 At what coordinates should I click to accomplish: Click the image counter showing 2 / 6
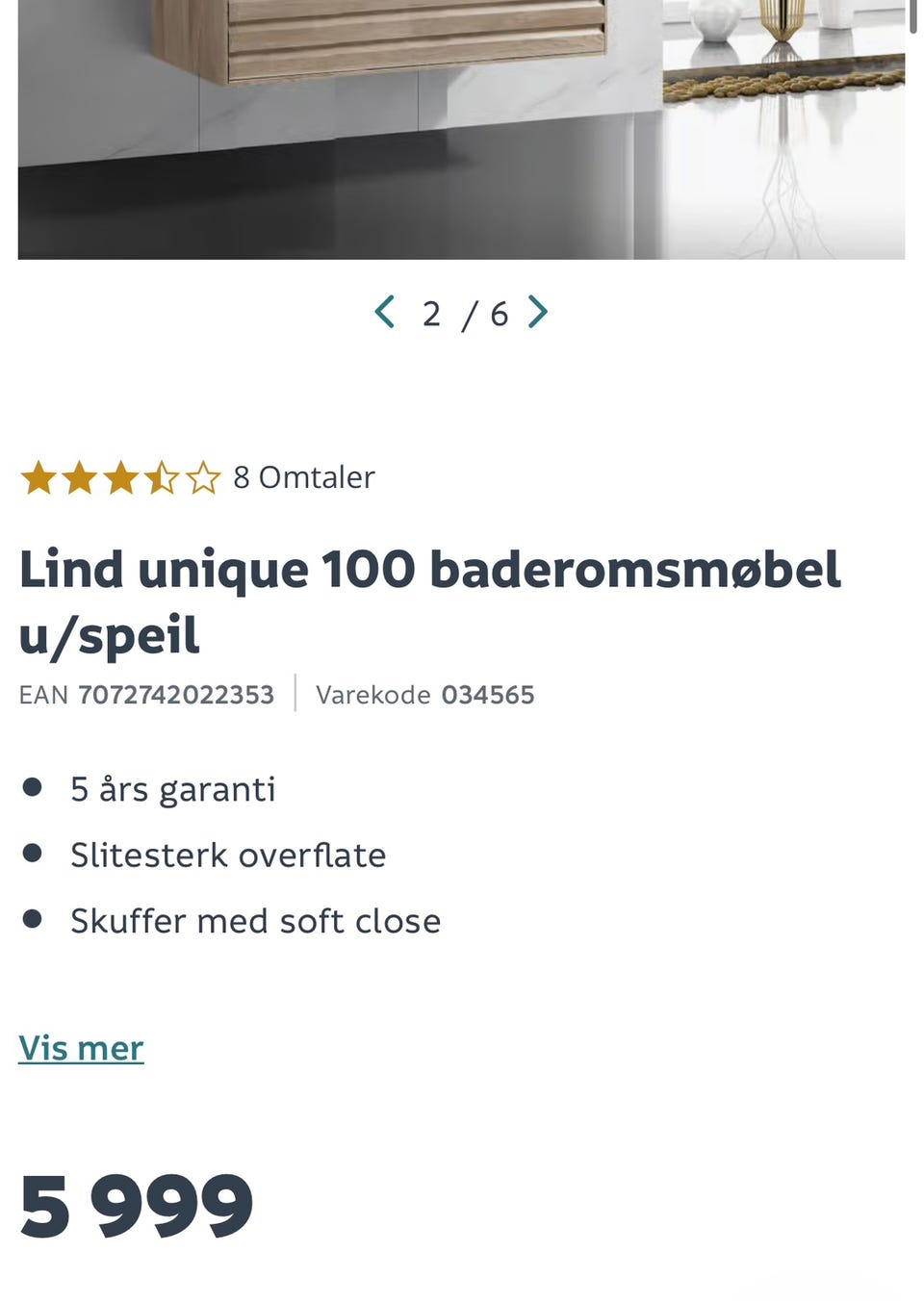point(463,312)
